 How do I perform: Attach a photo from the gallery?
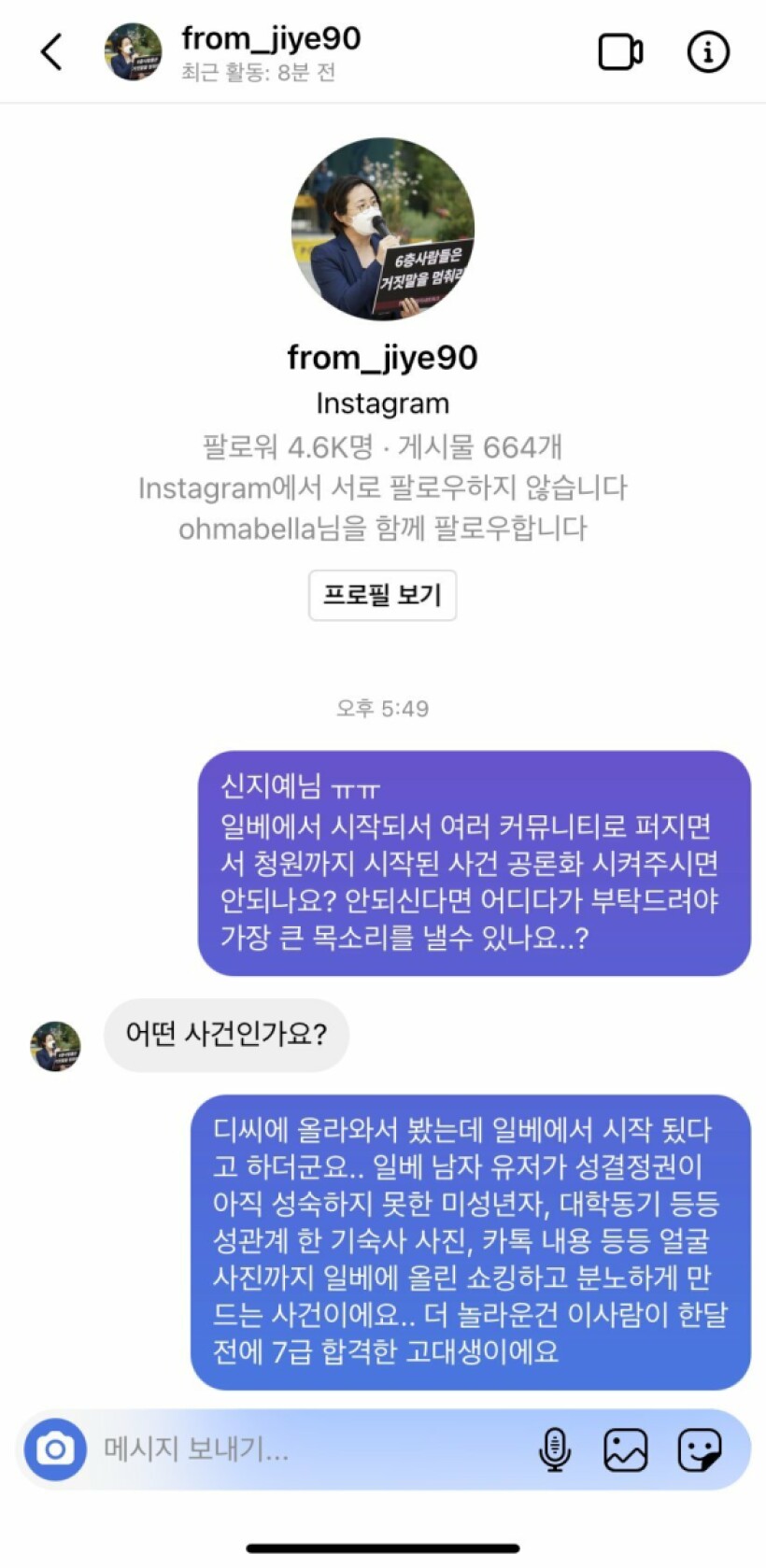pos(626,1449)
